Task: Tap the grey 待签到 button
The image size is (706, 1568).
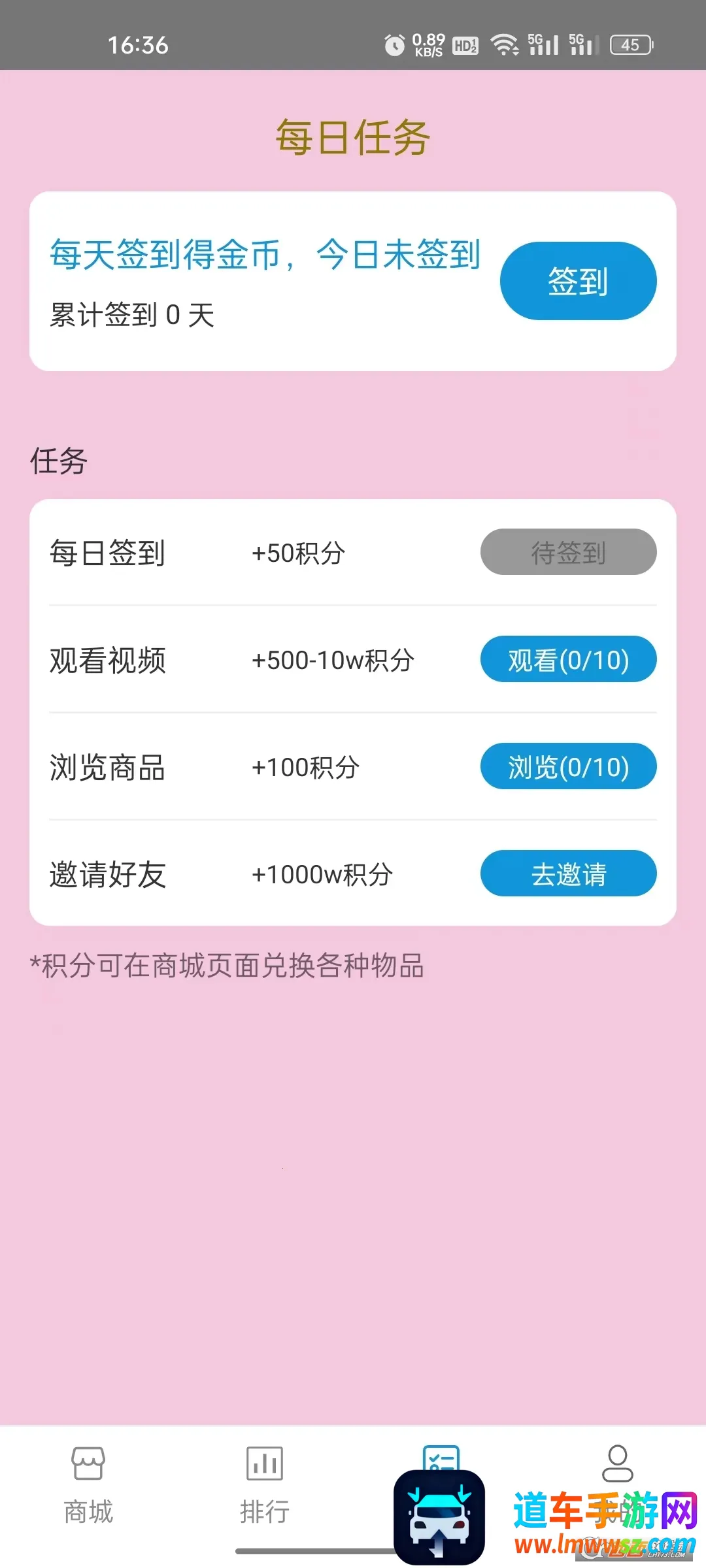Action: point(568,552)
